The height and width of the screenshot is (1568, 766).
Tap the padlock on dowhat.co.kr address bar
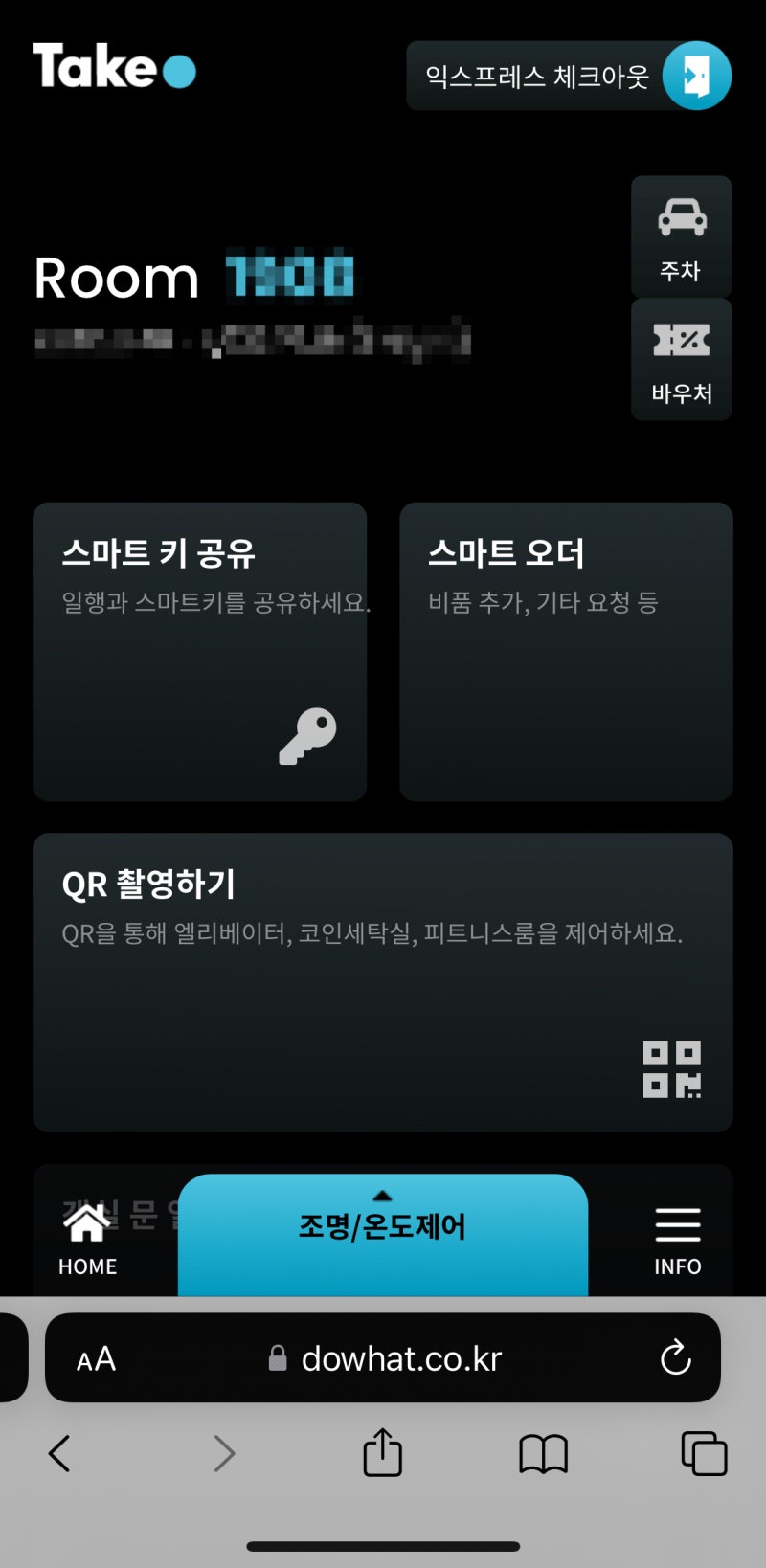(x=279, y=1357)
